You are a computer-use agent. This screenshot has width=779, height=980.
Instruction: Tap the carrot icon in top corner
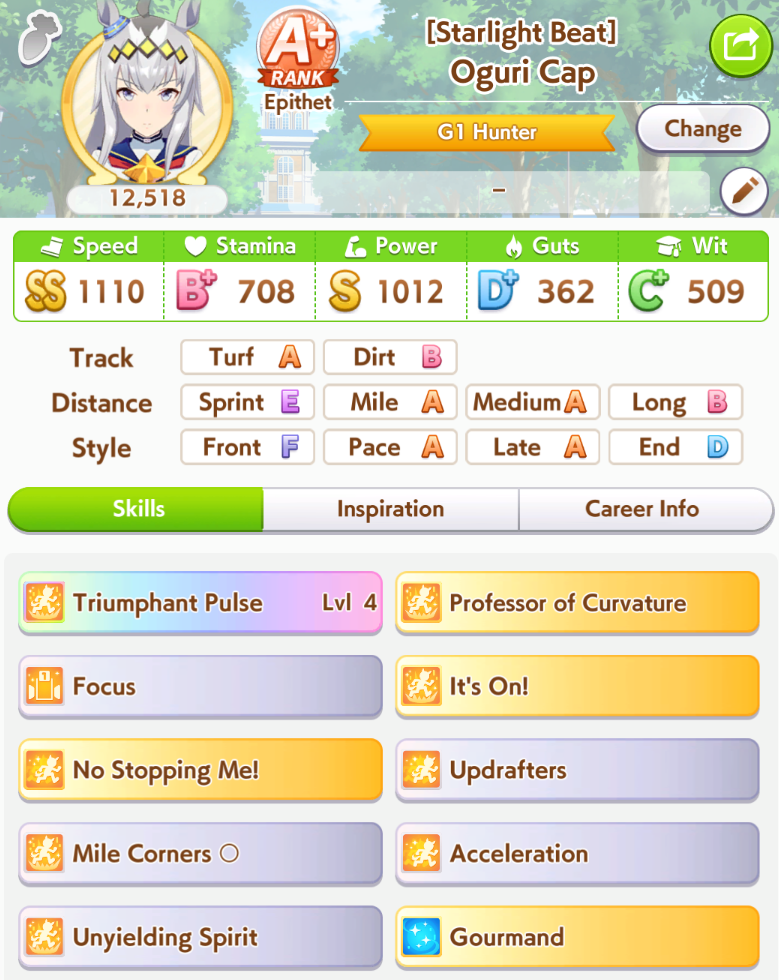37,38
